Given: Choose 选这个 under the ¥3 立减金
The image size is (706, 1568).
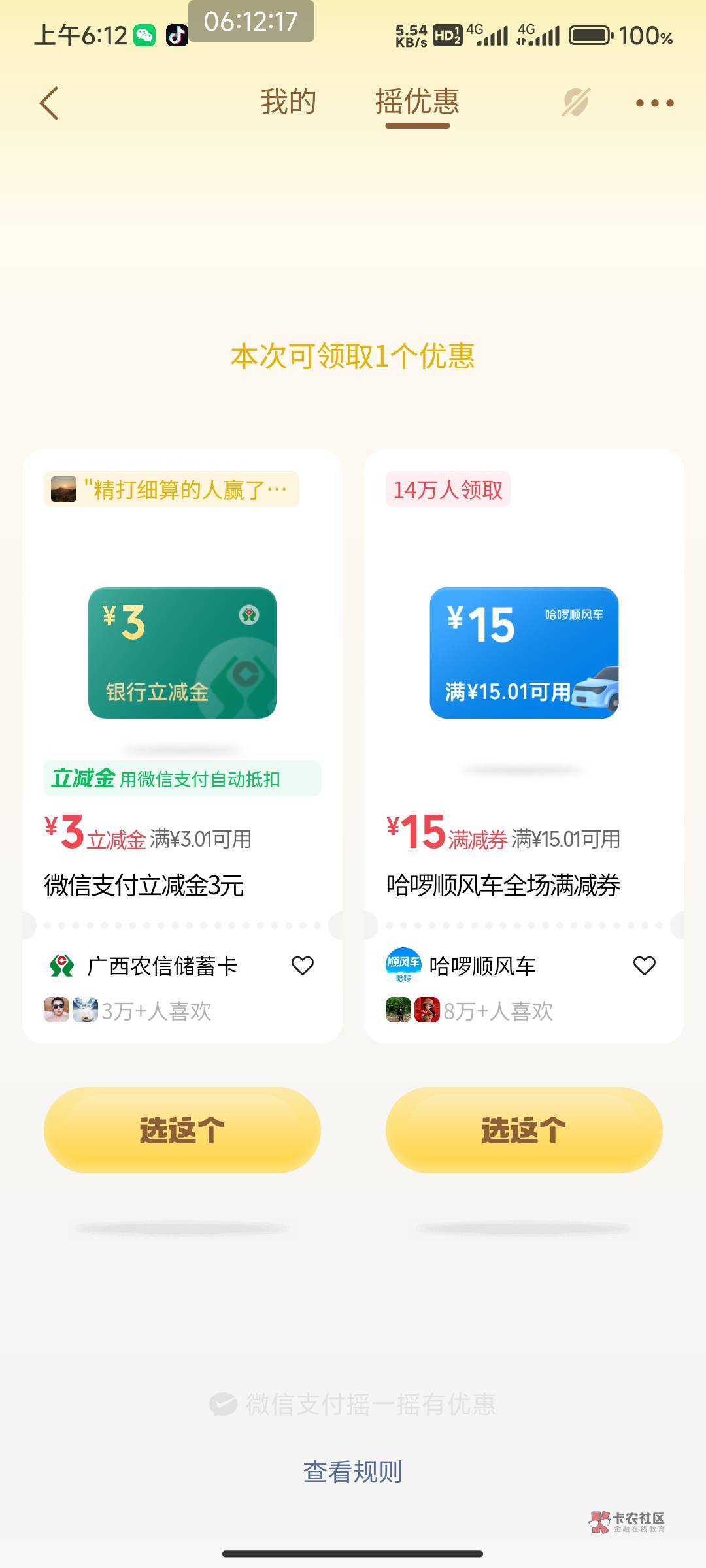Looking at the screenshot, I should pyautogui.click(x=182, y=1130).
